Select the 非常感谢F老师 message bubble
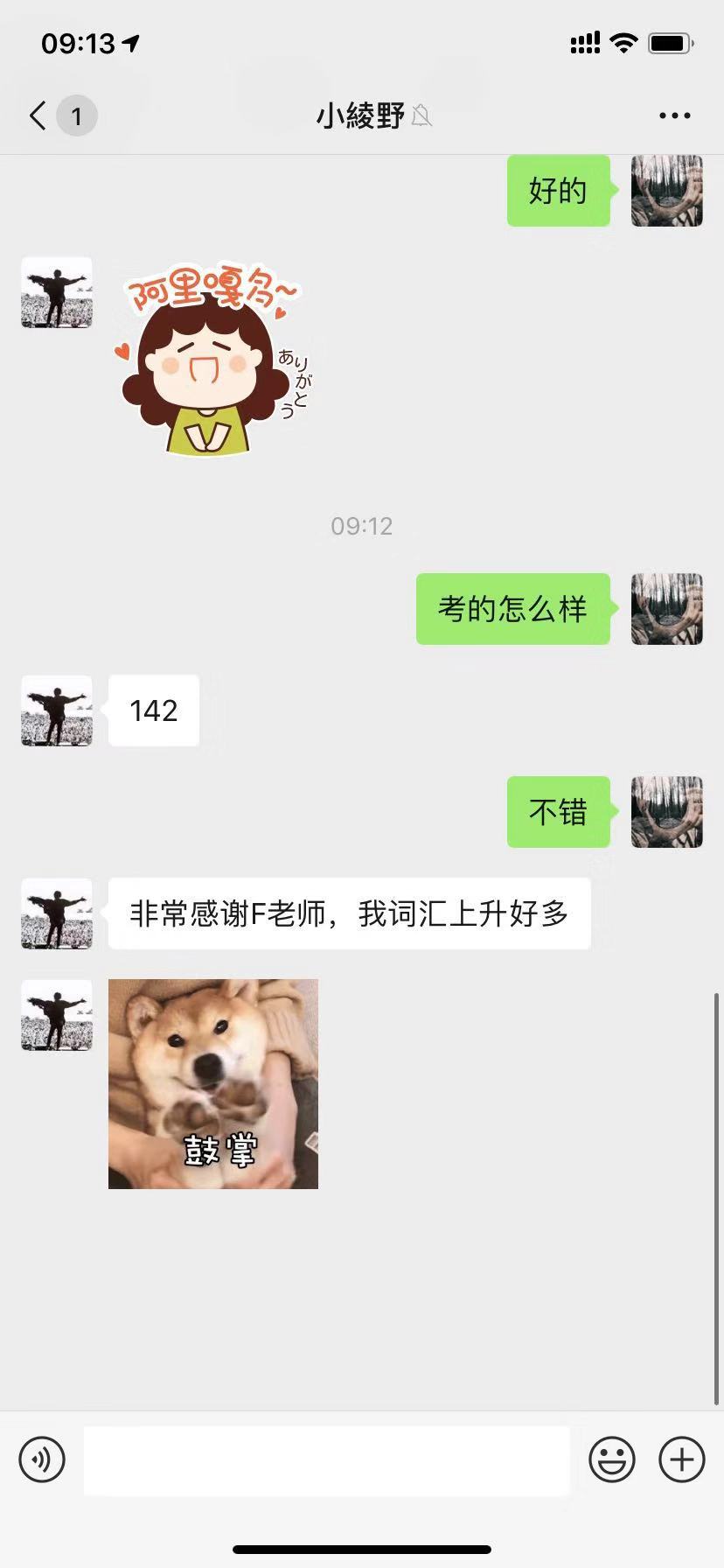This screenshot has height=1568, width=724. [x=348, y=913]
